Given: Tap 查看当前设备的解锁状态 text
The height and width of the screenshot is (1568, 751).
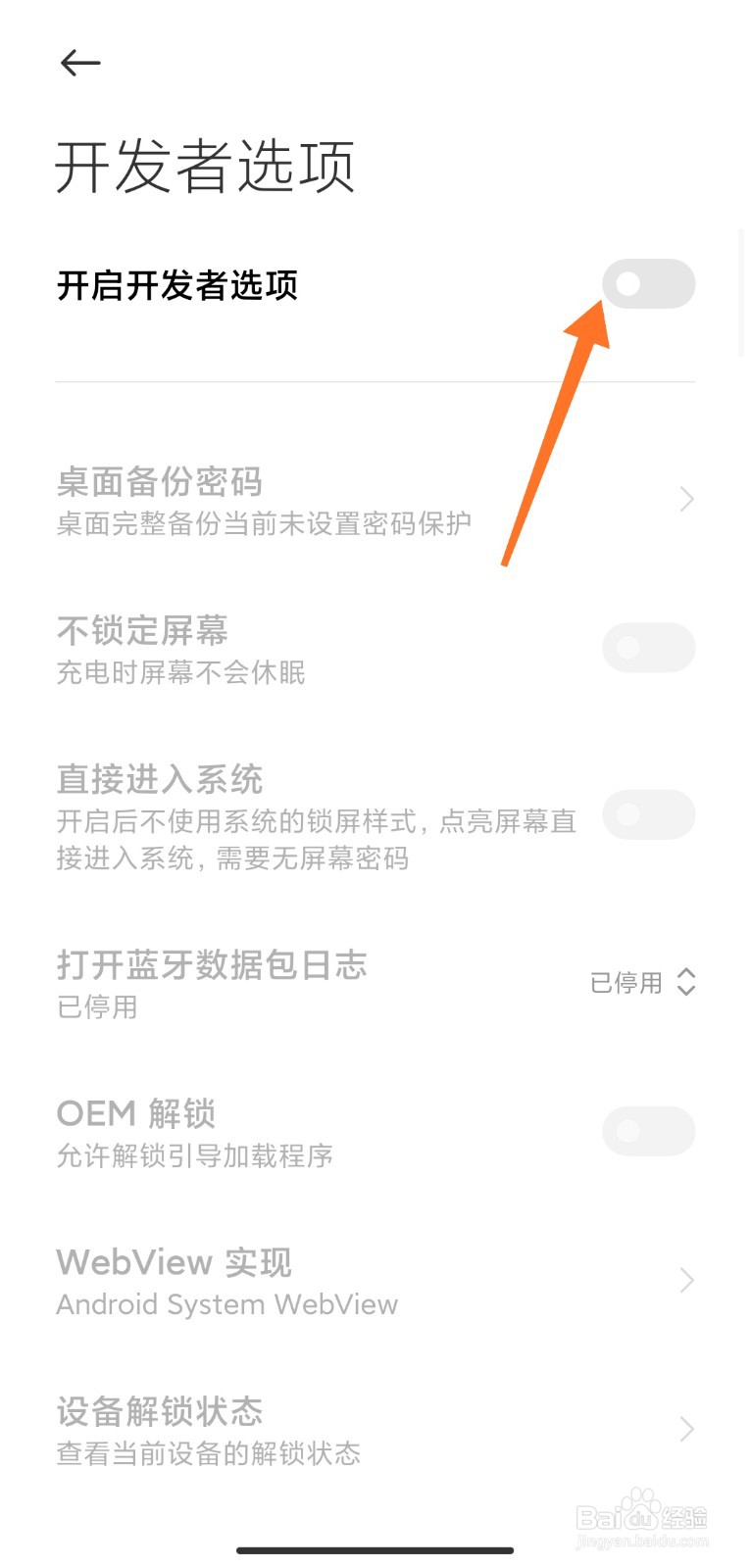Looking at the screenshot, I should (209, 1454).
